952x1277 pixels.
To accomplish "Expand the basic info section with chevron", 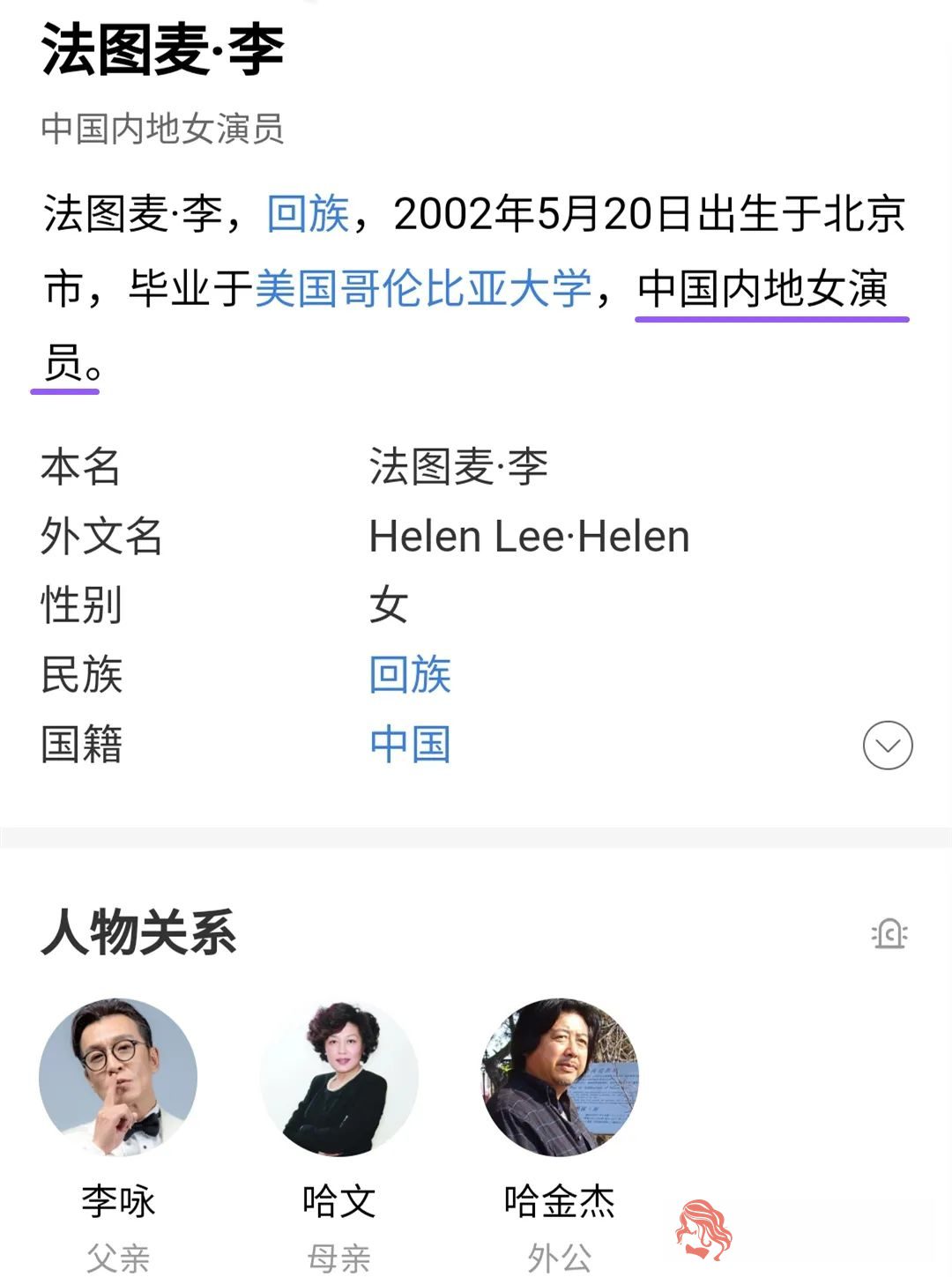I will pos(887,746).
